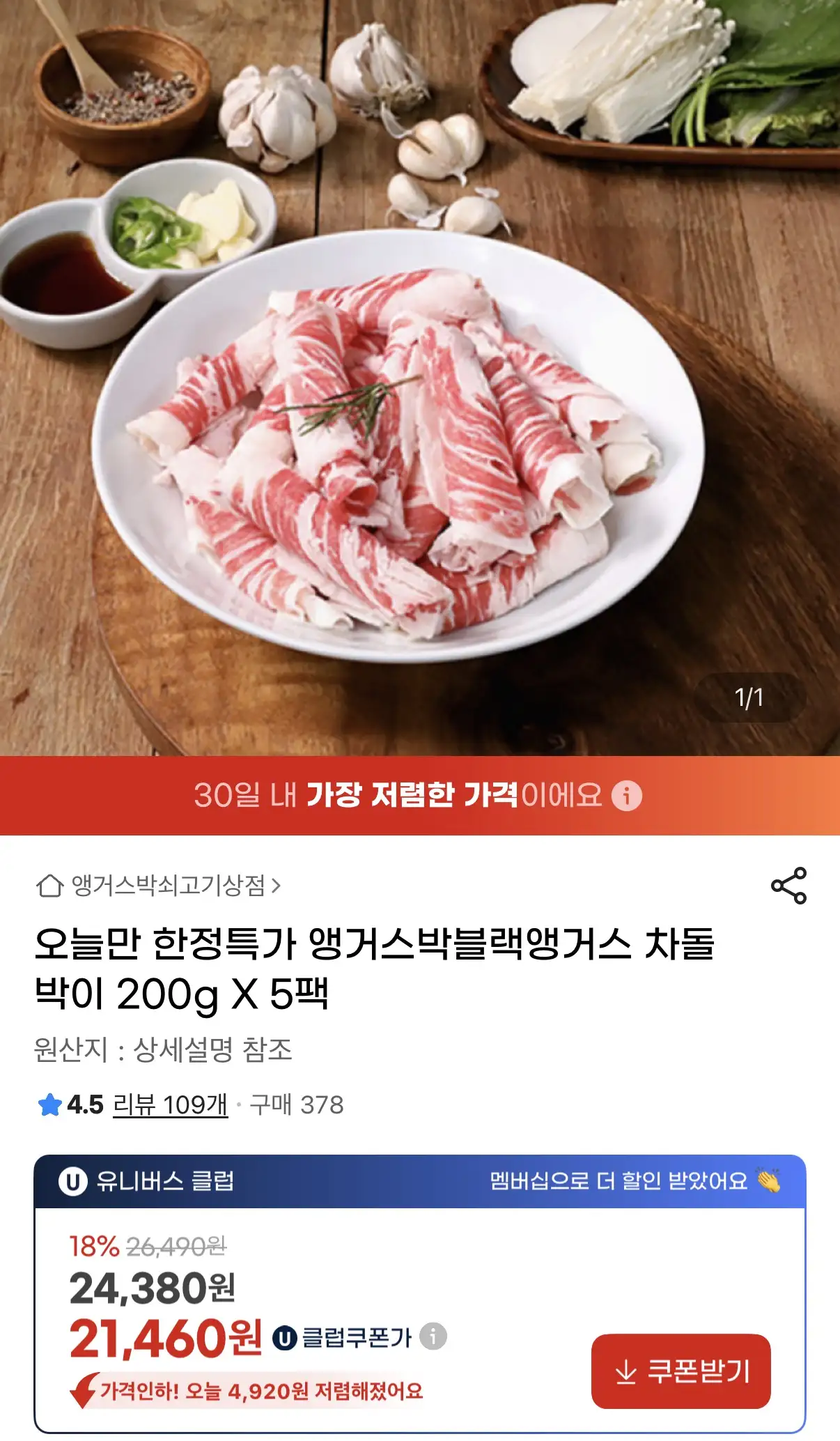This screenshot has width=840, height=1441.
Task: Show info about 30-day lowest price banner
Action: [x=627, y=795]
